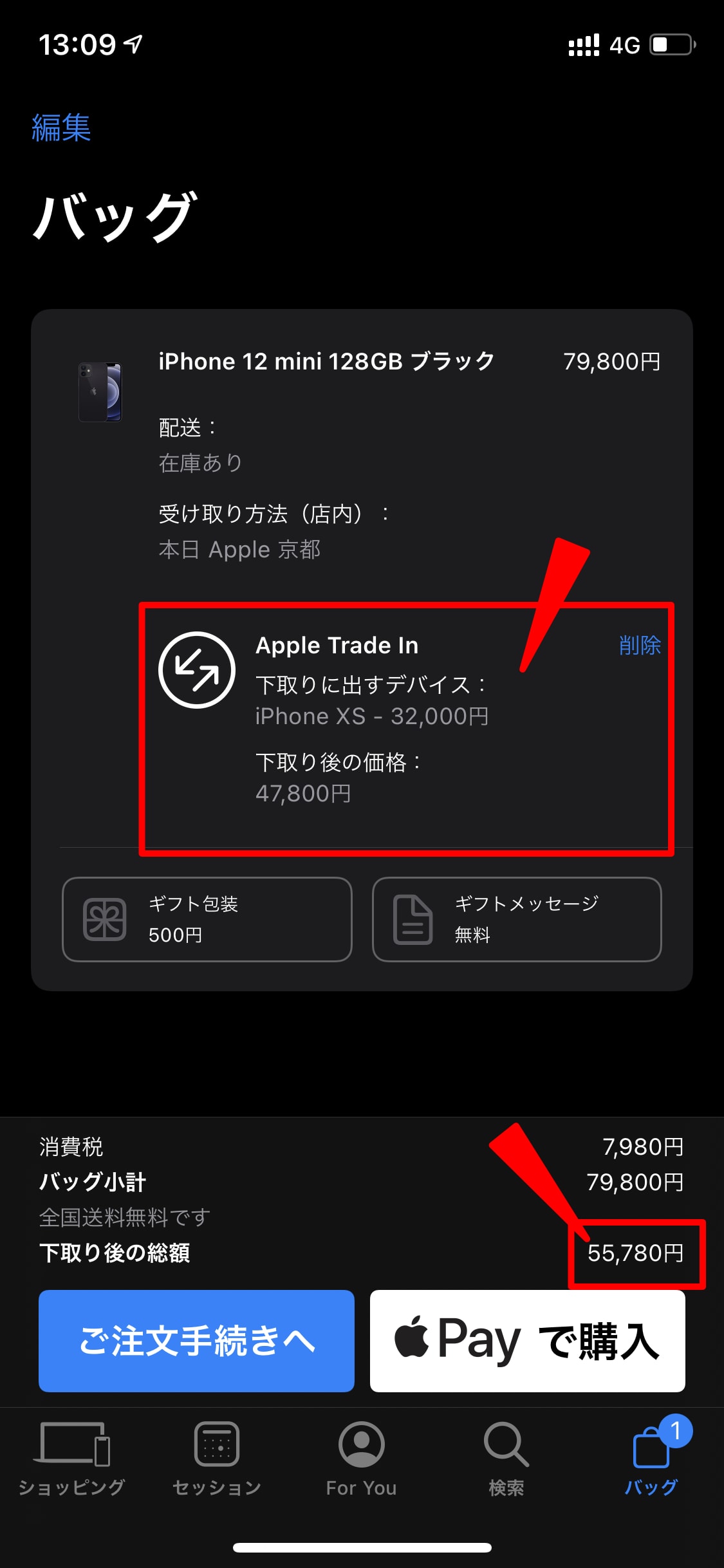This screenshot has width=724, height=1568.
Task: Select the バッグ bag icon with badge
Action: pyautogui.click(x=652, y=1446)
